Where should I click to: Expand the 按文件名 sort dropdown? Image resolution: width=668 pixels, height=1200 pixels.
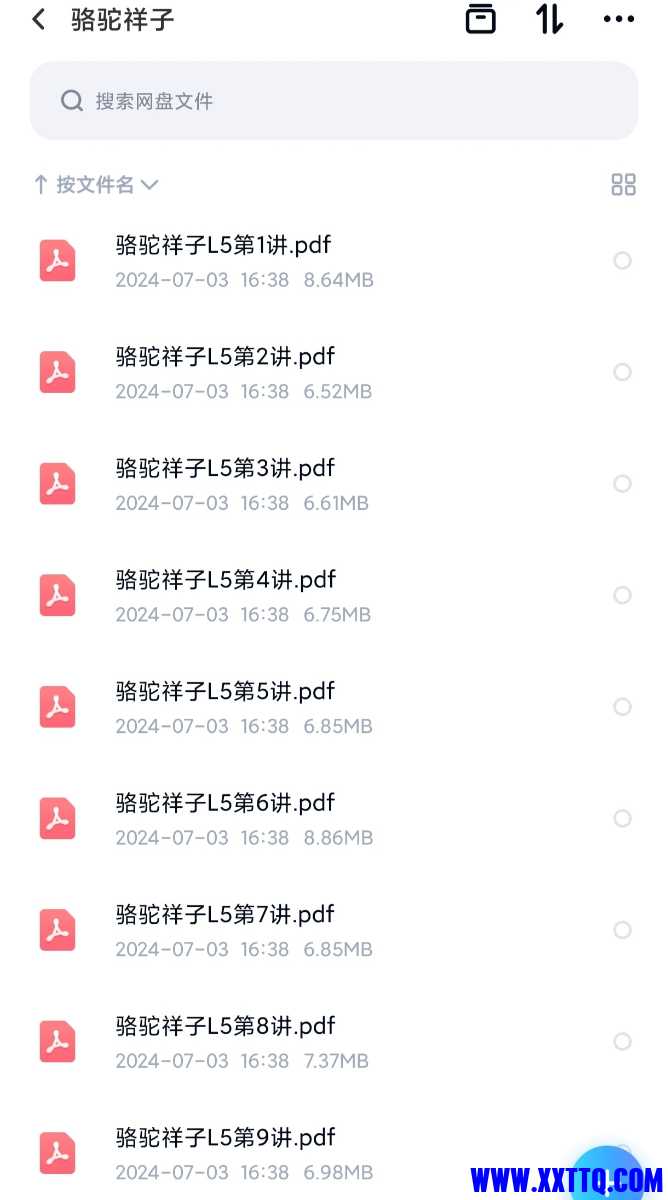(97, 184)
